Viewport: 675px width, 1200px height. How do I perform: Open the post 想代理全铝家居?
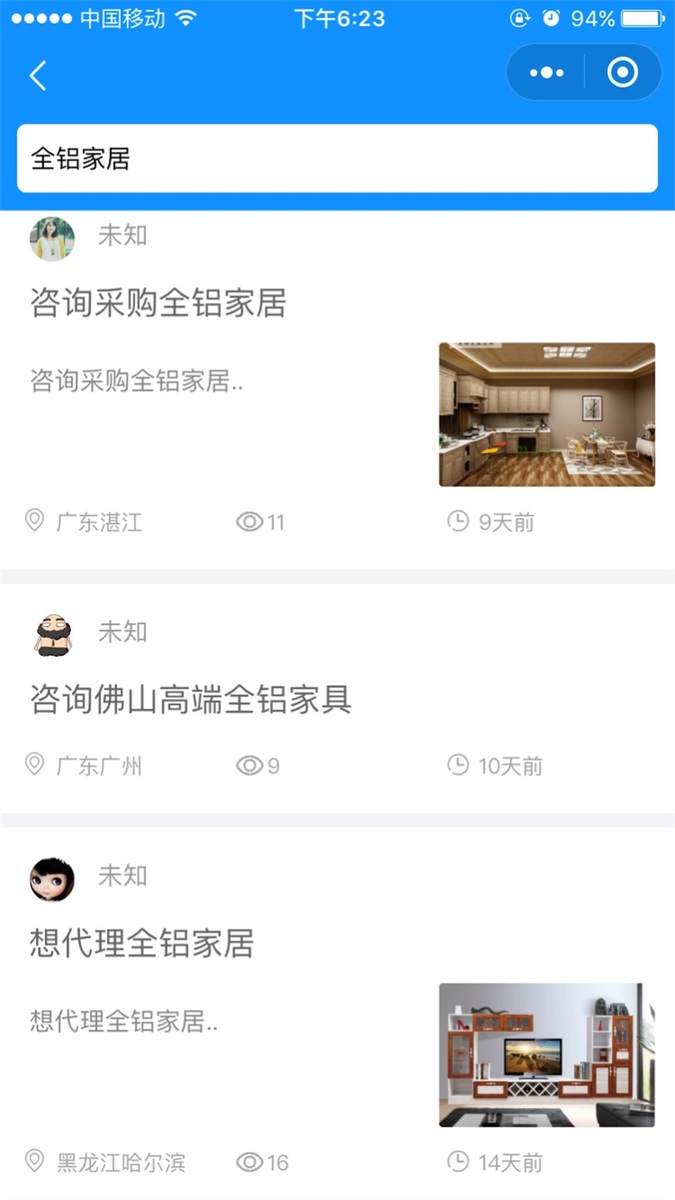pyautogui.click(x=142, y=942)
